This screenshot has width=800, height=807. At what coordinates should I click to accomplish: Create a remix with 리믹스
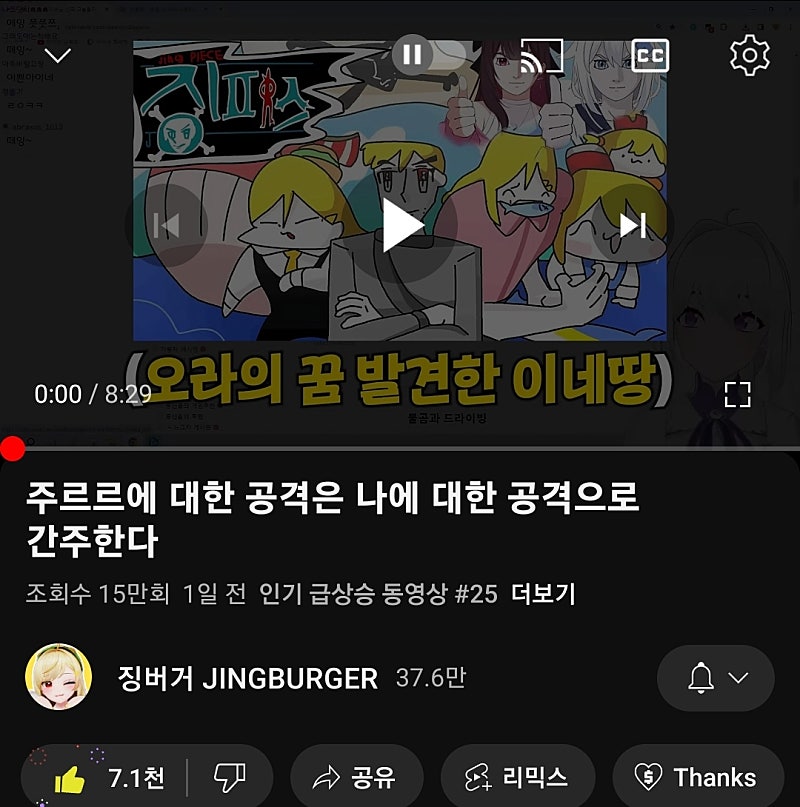(x=517, y=777)
